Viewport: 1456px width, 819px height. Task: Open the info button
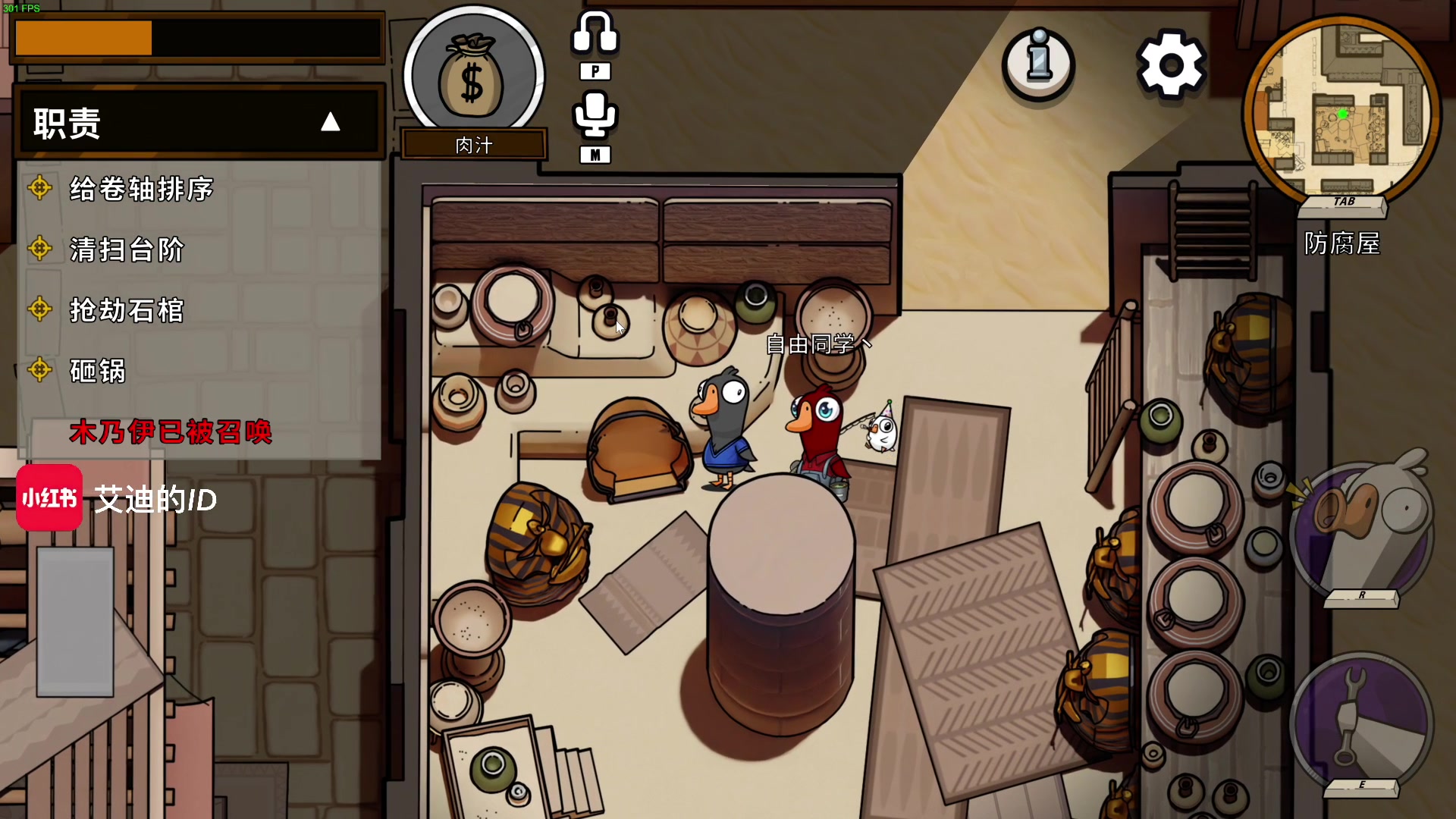tap(1038, 64)
